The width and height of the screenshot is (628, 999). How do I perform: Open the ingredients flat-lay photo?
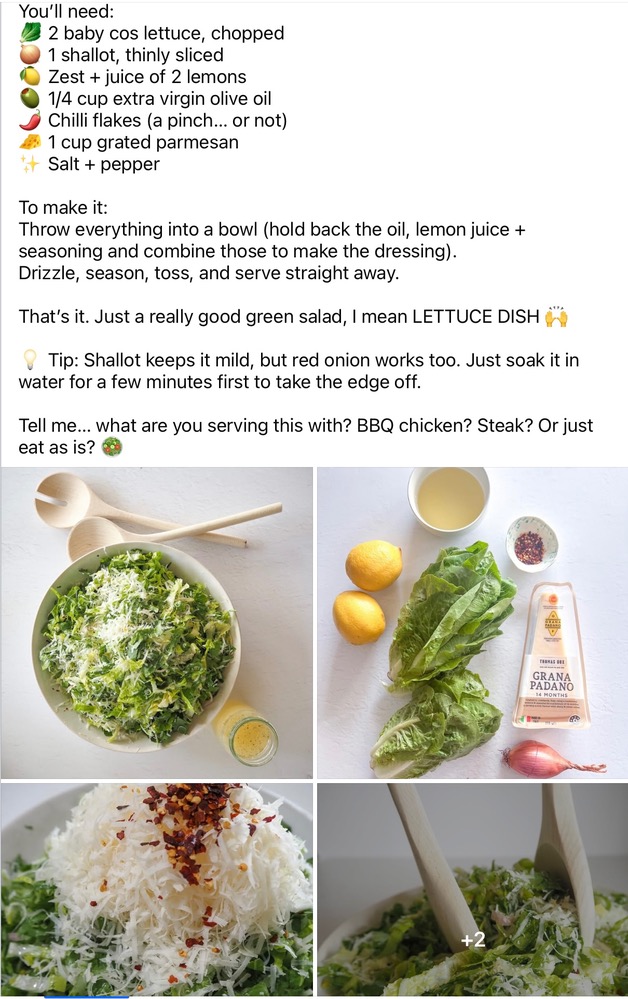point(472,622)
